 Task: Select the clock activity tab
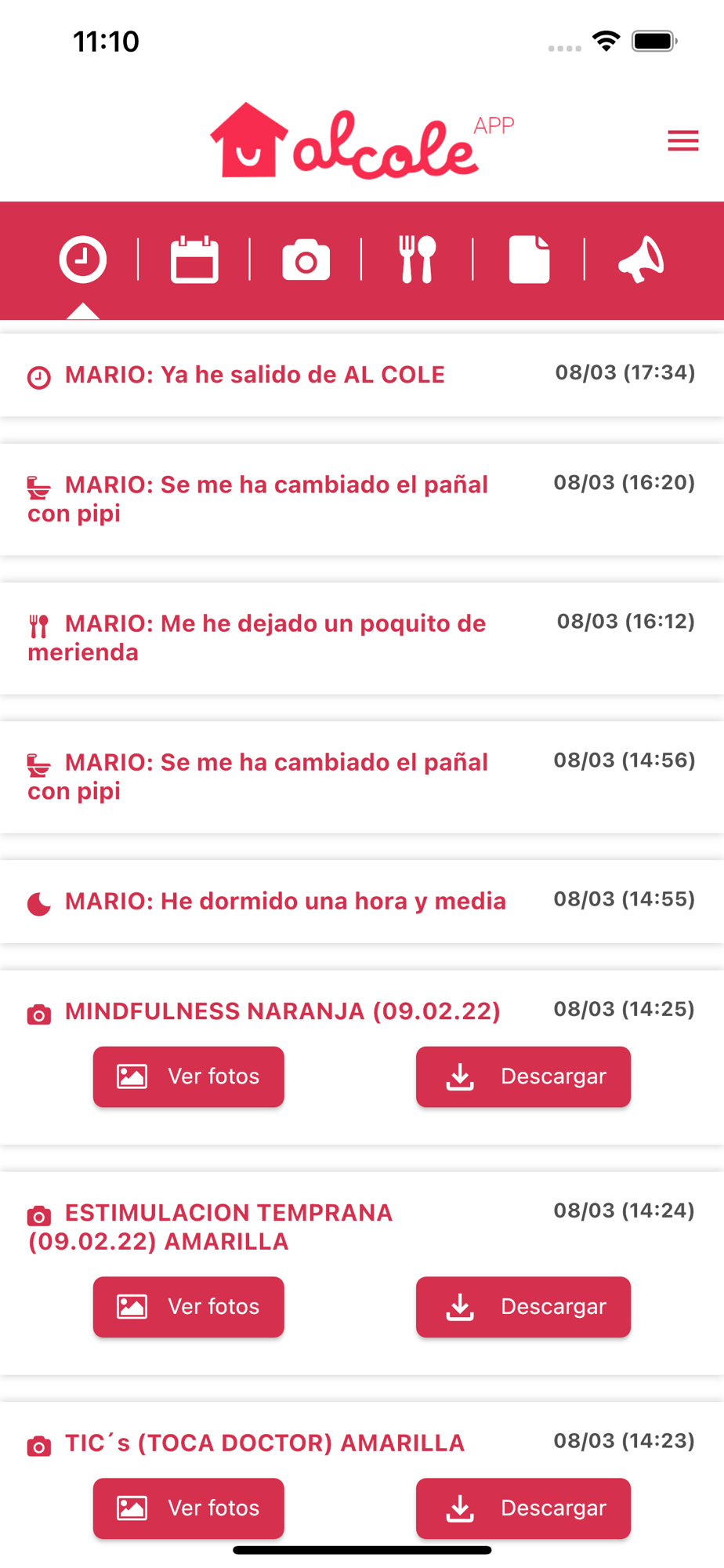tap(83, 260)
